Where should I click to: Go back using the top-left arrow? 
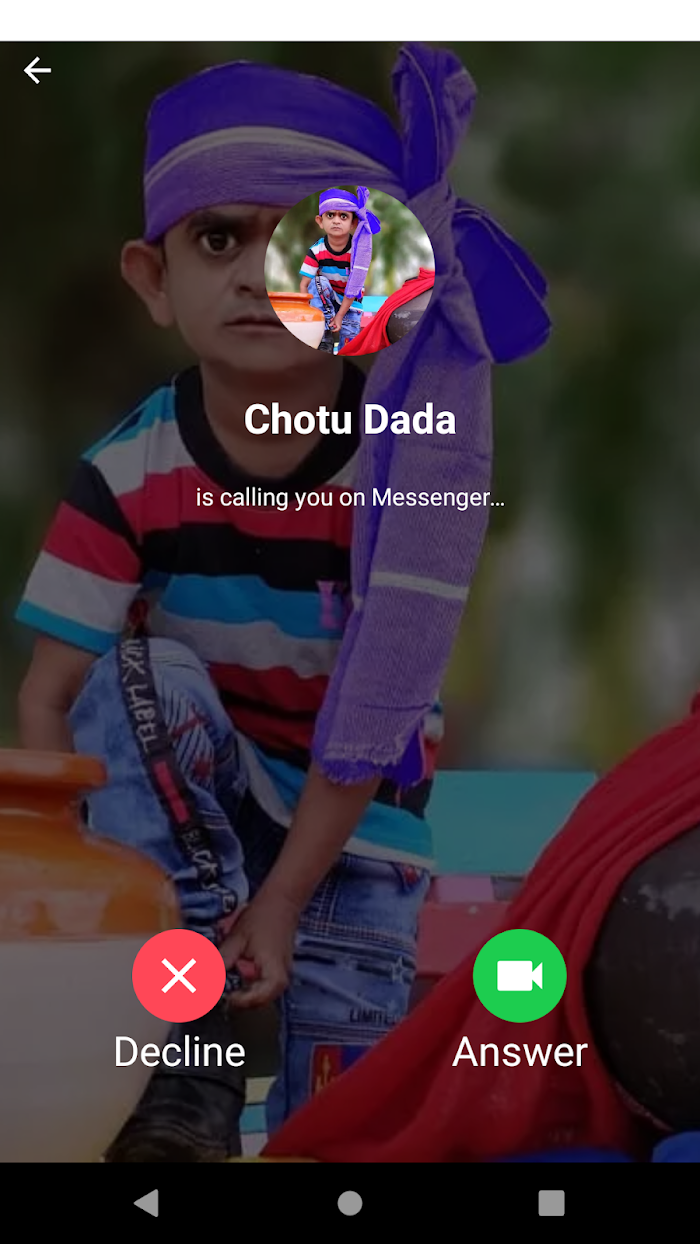point(37,70)
